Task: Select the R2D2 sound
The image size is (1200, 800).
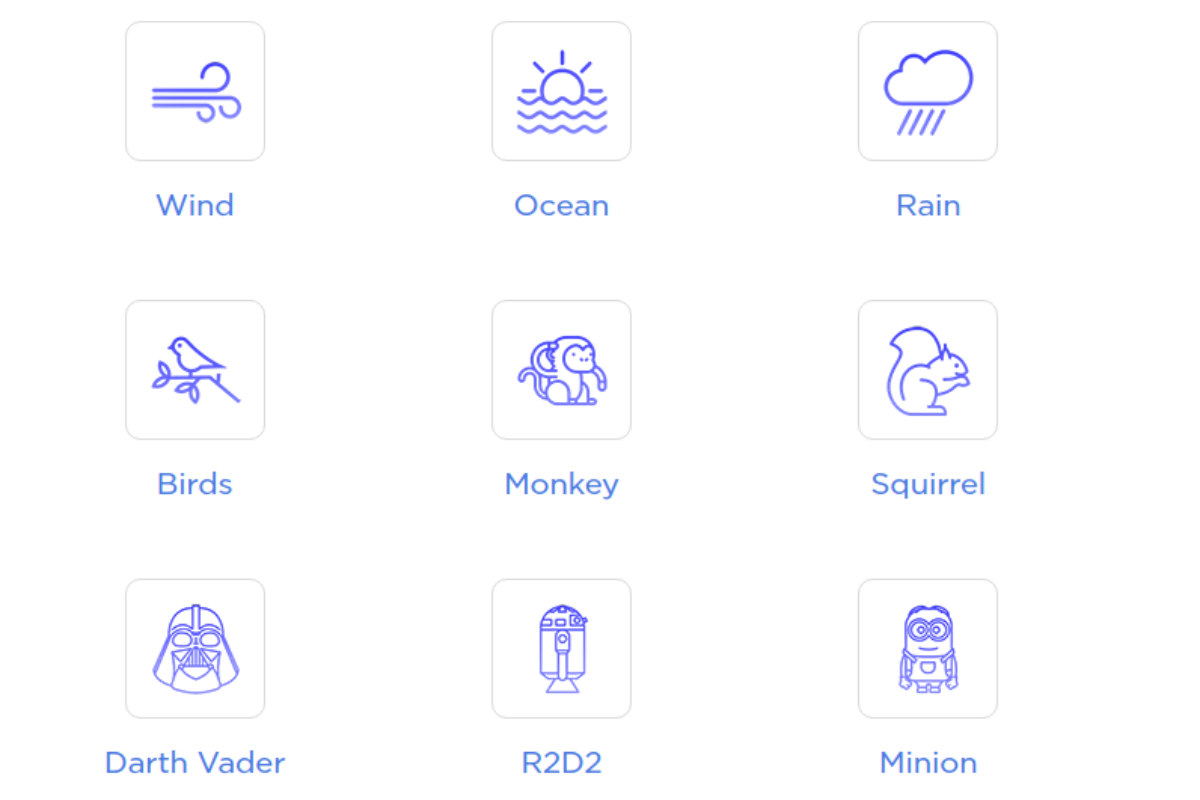Action: point(561,648)
